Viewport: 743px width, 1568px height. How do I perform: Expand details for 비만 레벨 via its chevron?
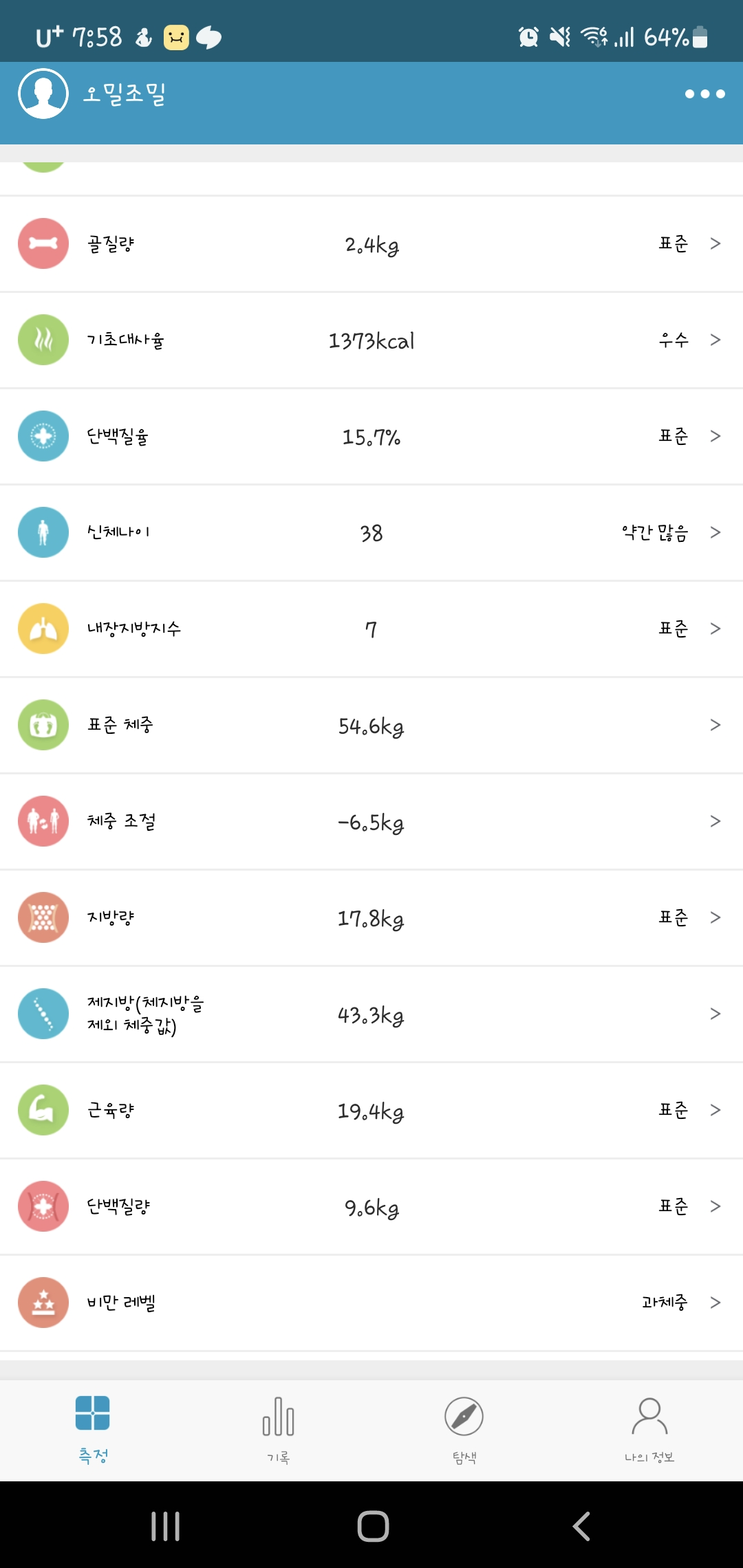[x=716, y=1303]
